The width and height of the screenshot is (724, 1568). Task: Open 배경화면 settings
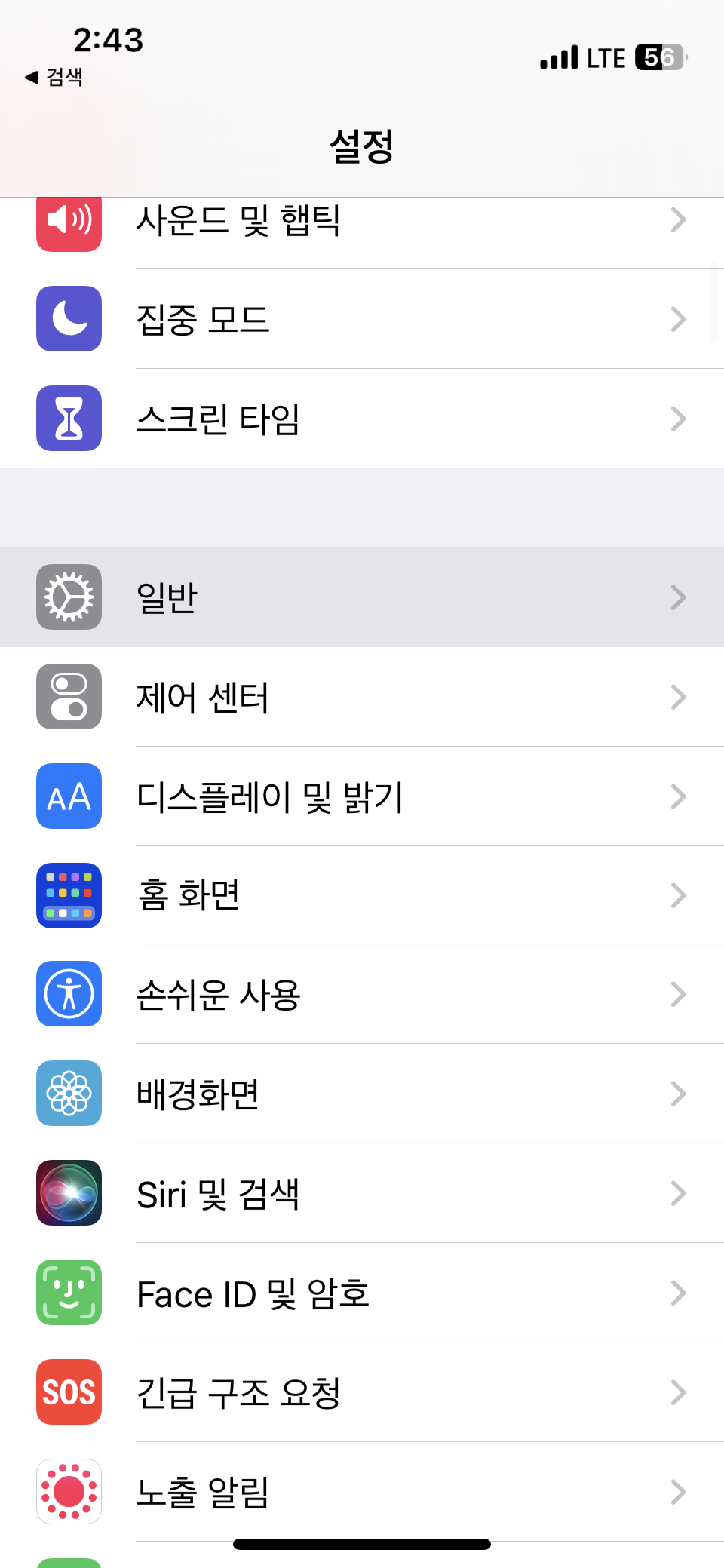pyautogui.click(x=362, y=1094)
